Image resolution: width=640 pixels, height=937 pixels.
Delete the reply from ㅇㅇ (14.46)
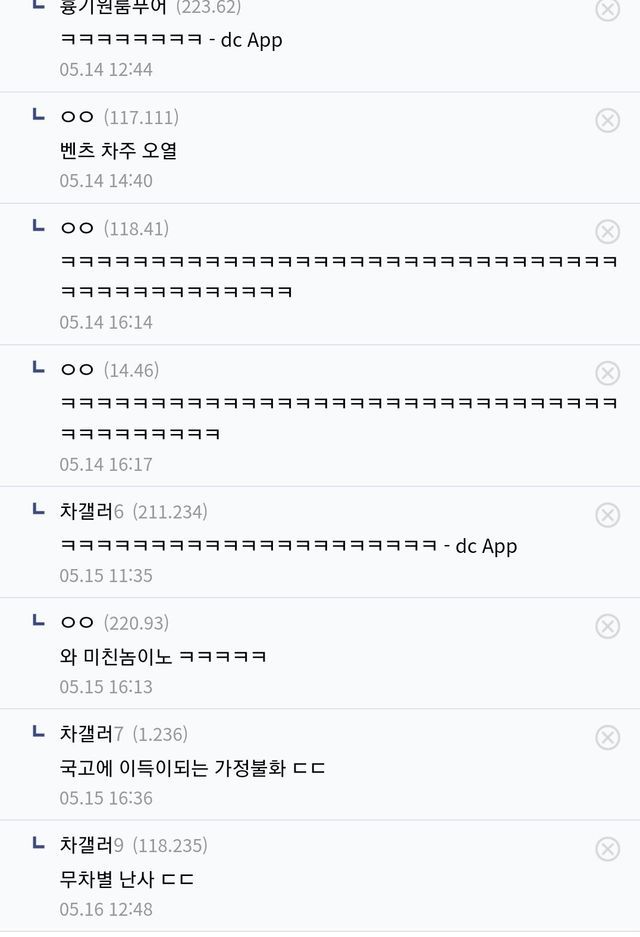[x=607, y=373]
